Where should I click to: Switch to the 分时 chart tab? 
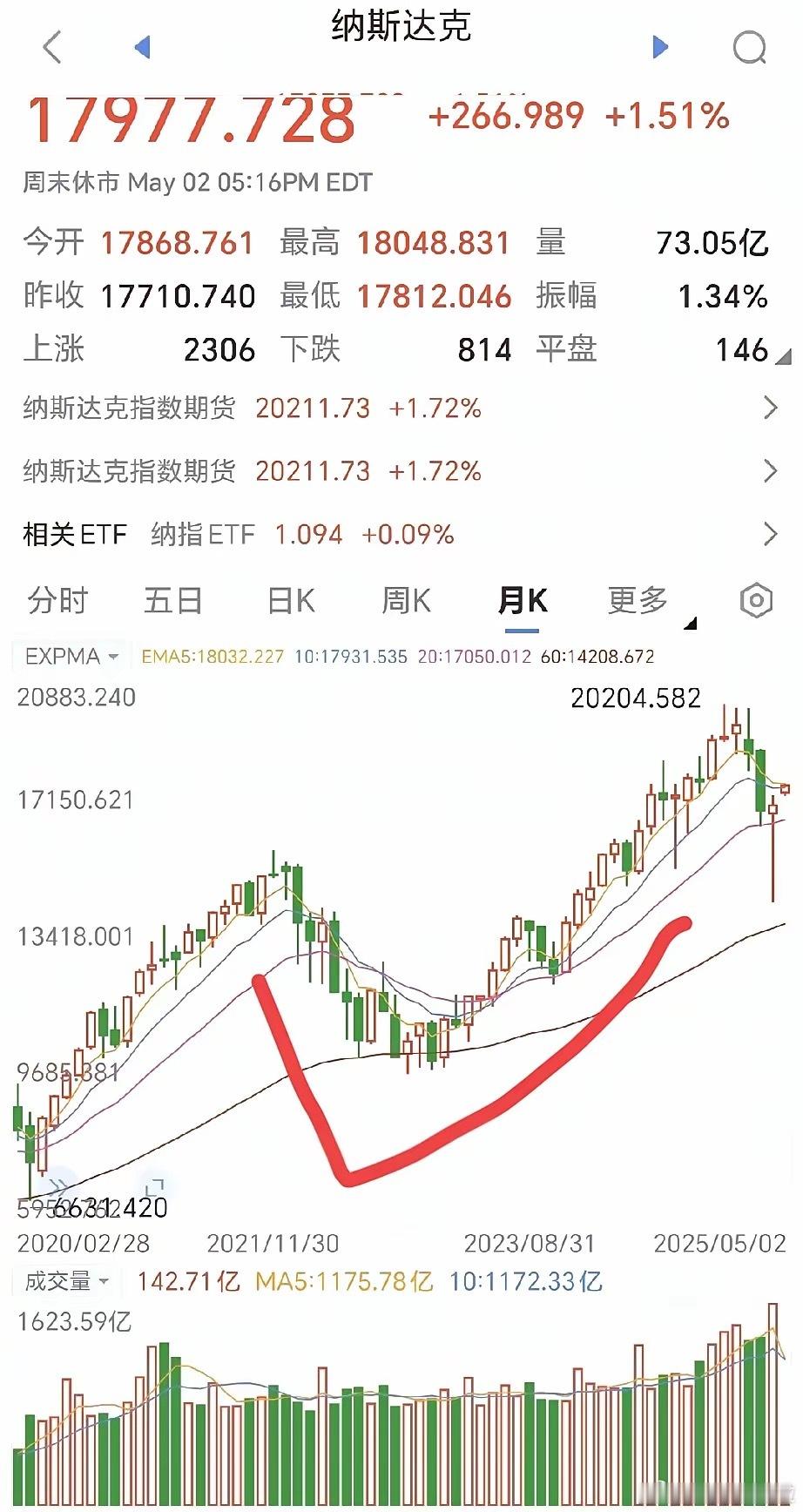click(58, 600)
